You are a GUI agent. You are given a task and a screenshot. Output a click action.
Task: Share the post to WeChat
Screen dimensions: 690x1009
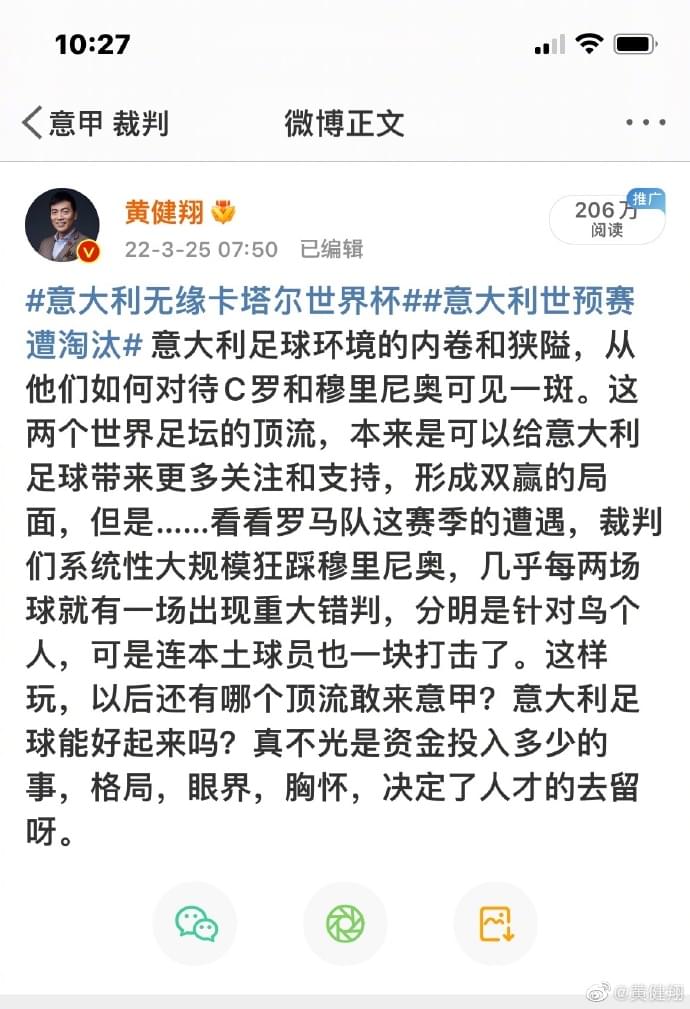pyautogui.click(x=195, y=923)
